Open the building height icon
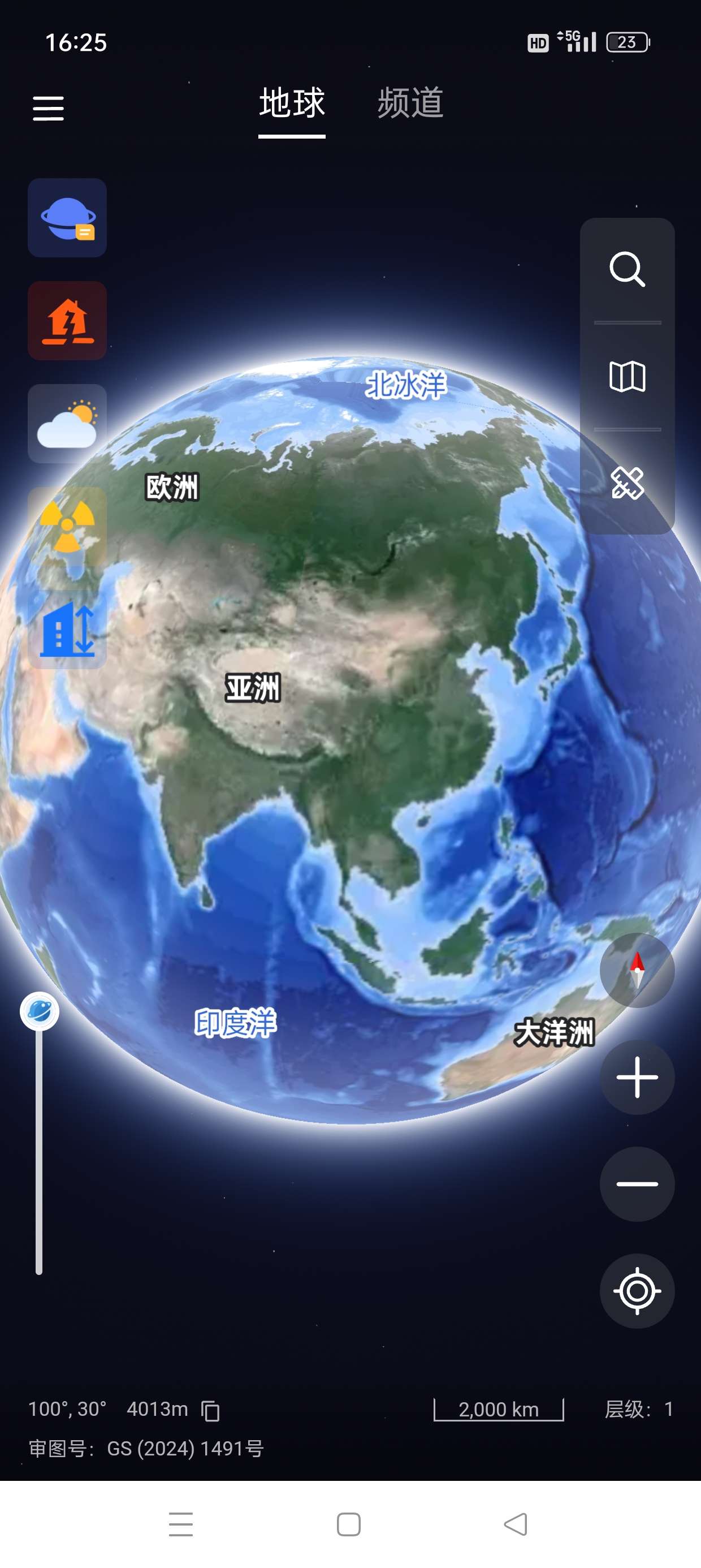 pyautogui.click(x=67, y=630)
